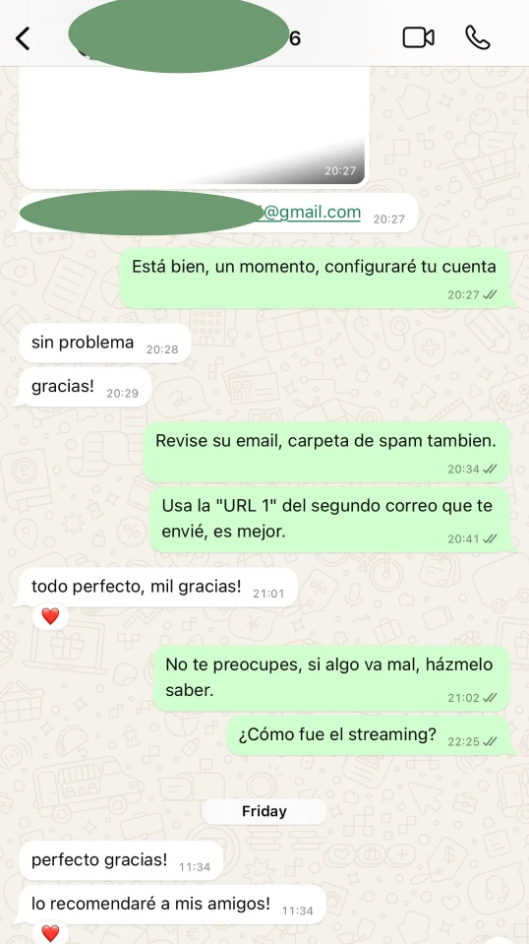Viewport: 529px width, 944px height.
Task: Start a video call
Action: tap(418, 38)
